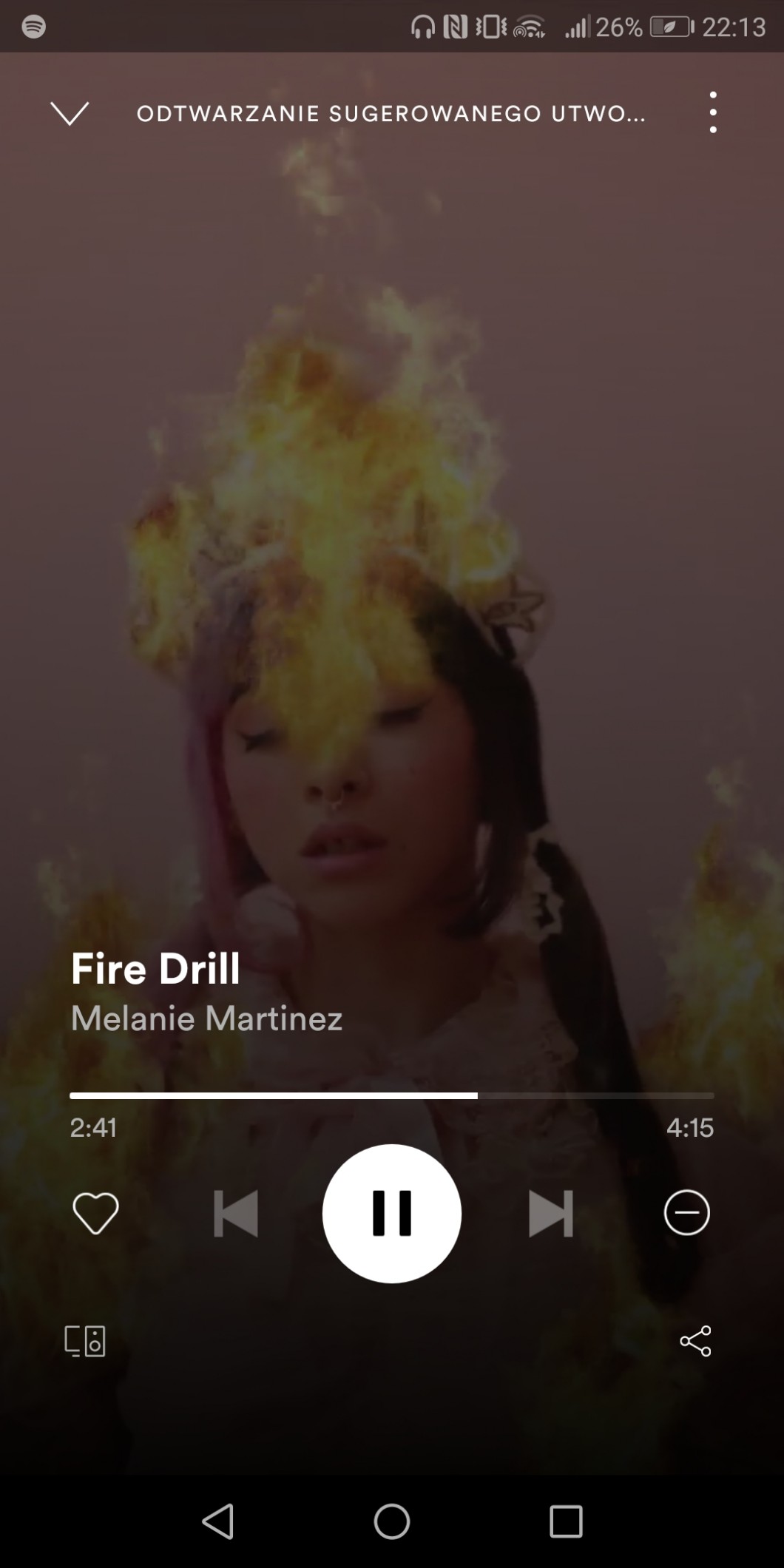Open the three-dot overflow menu
This screenshot has width=784, height=1568.
713,112
